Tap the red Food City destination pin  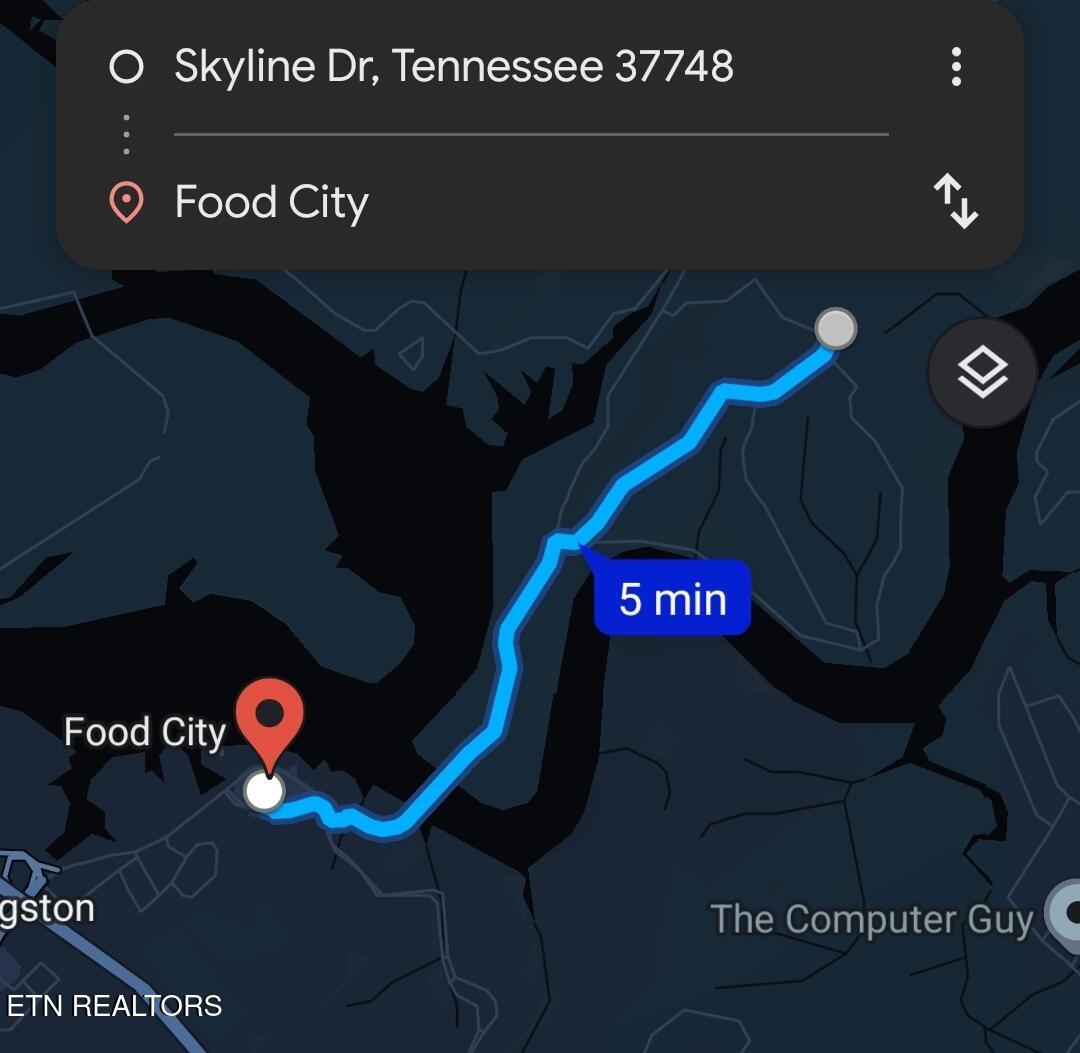[x=269, y=716]
